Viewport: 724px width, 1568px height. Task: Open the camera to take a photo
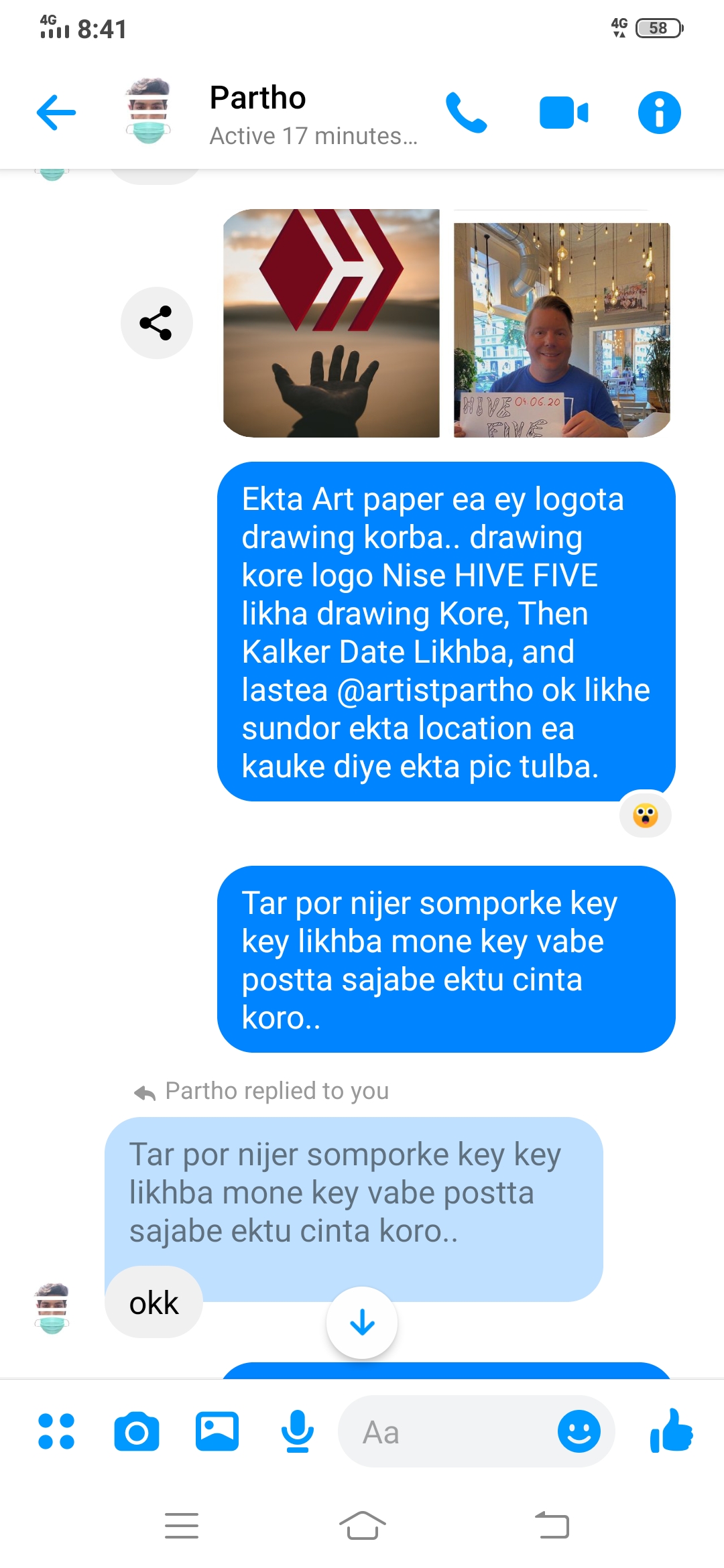click(x=137, y=1431)
